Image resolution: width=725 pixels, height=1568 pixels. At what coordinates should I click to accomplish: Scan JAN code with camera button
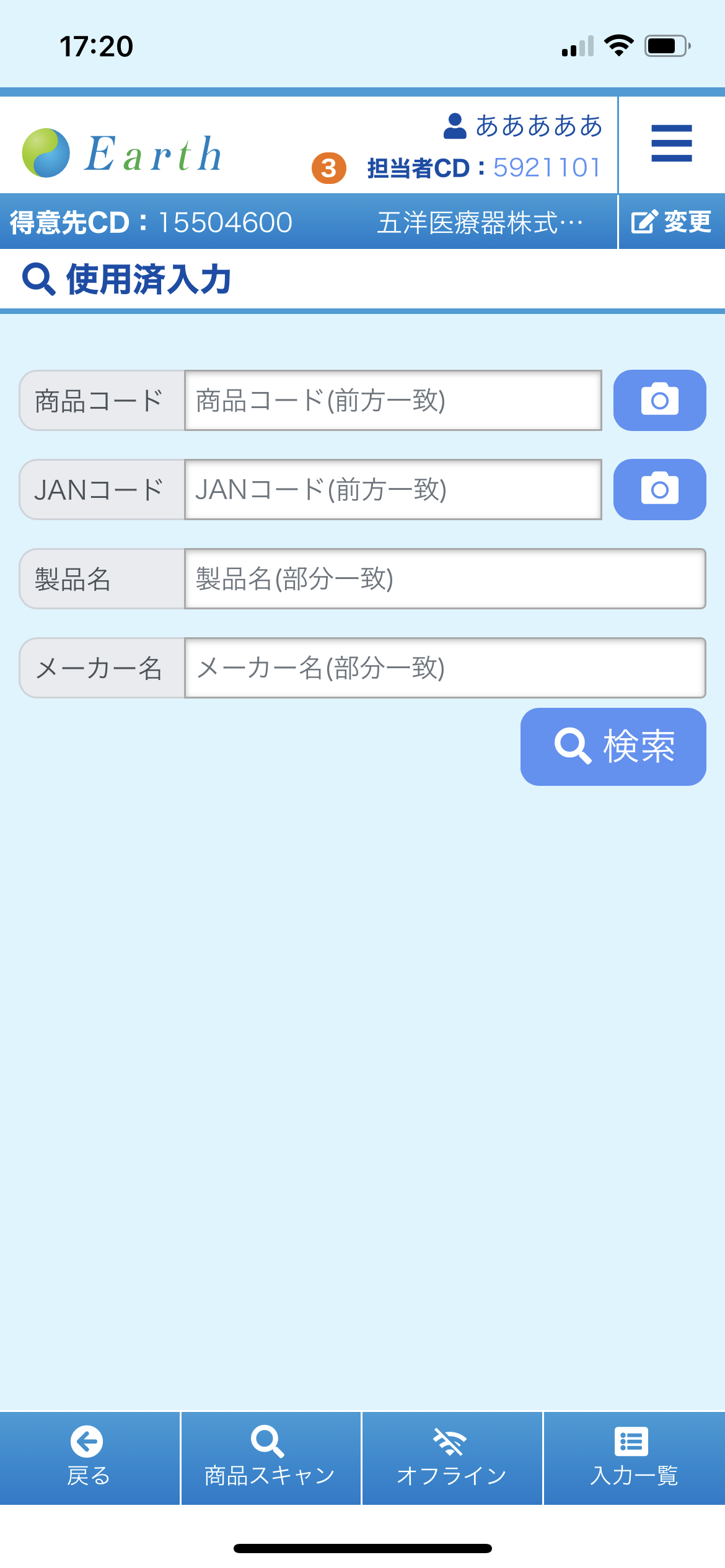coord(660,490)
